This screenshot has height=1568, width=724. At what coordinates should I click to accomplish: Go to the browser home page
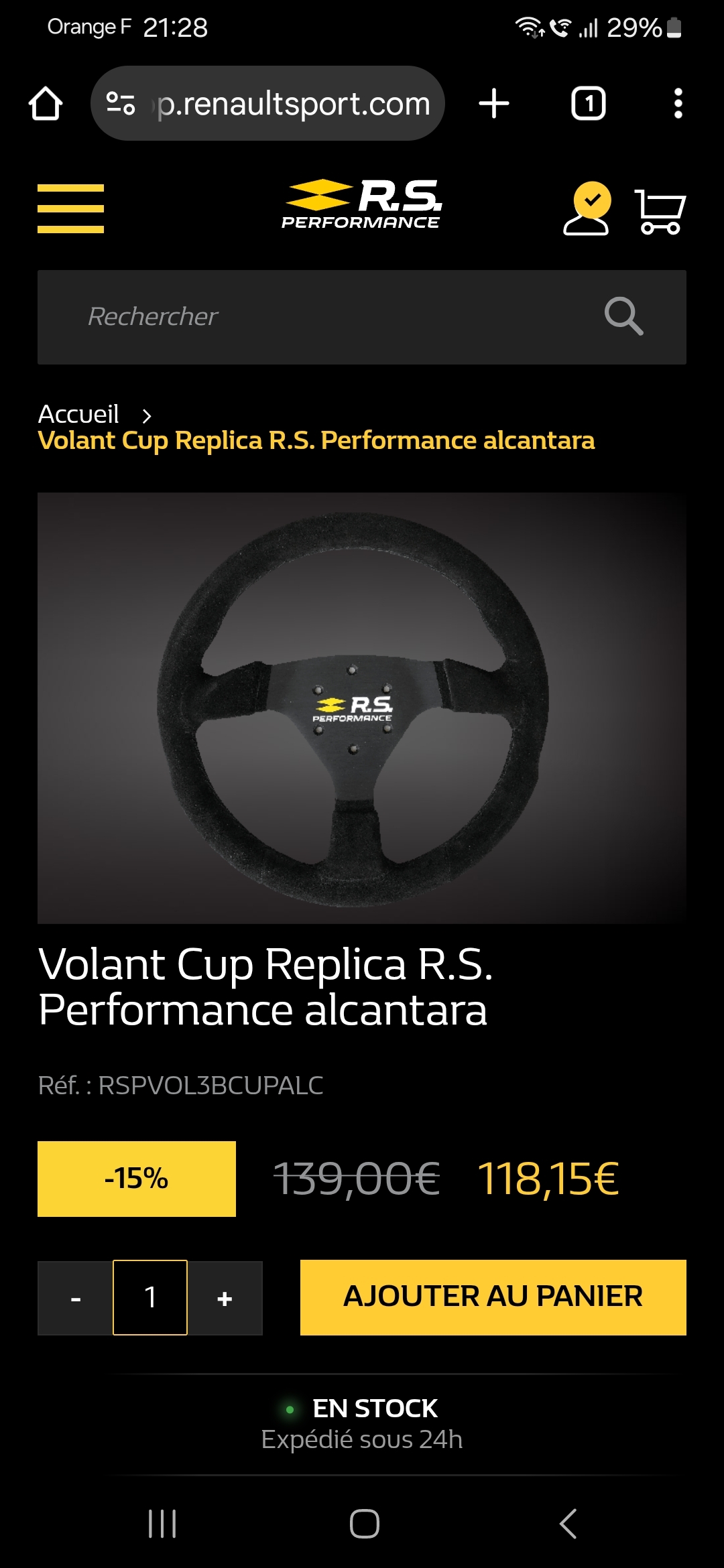(x=46, y=104)
